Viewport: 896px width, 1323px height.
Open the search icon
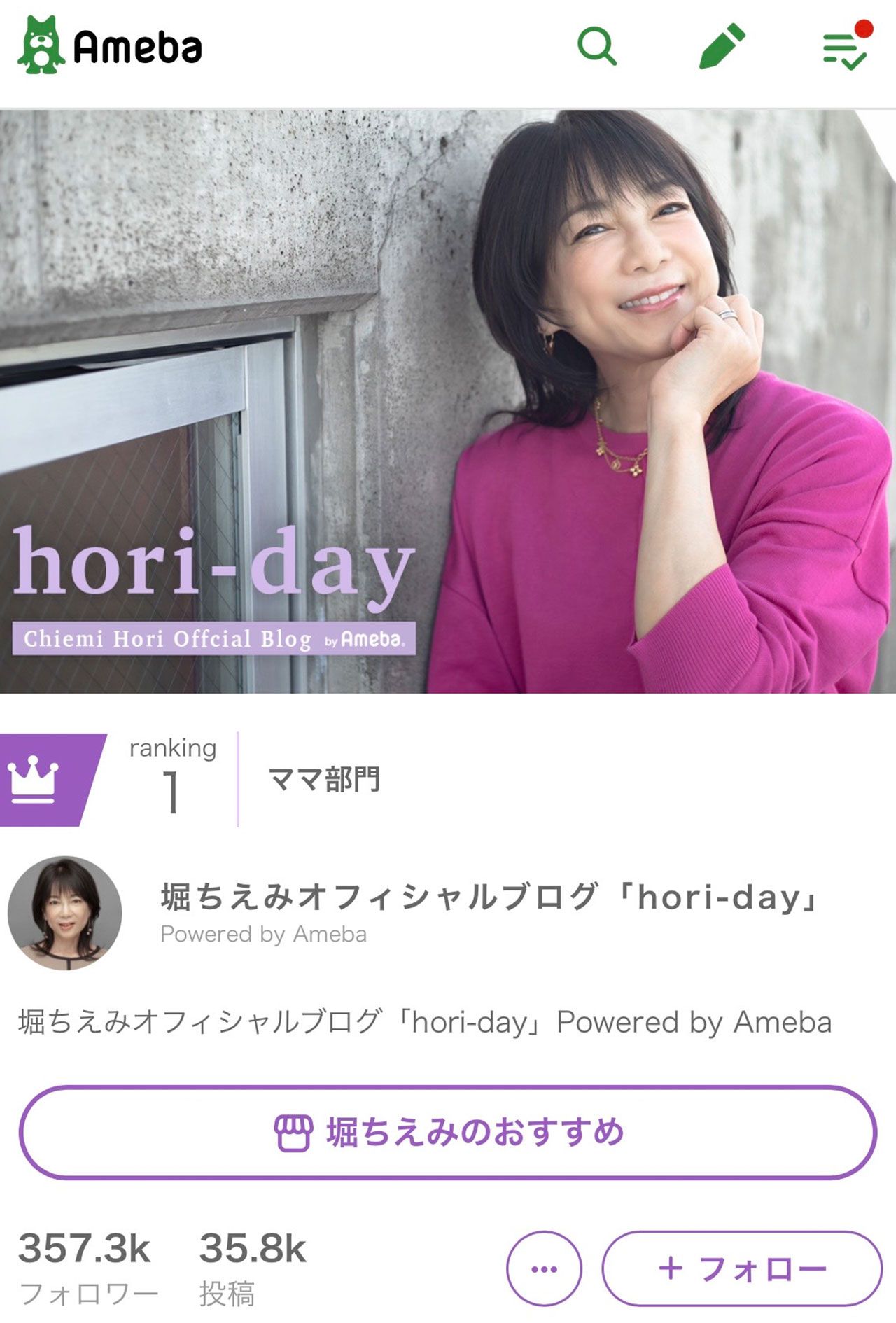(596, 44)
